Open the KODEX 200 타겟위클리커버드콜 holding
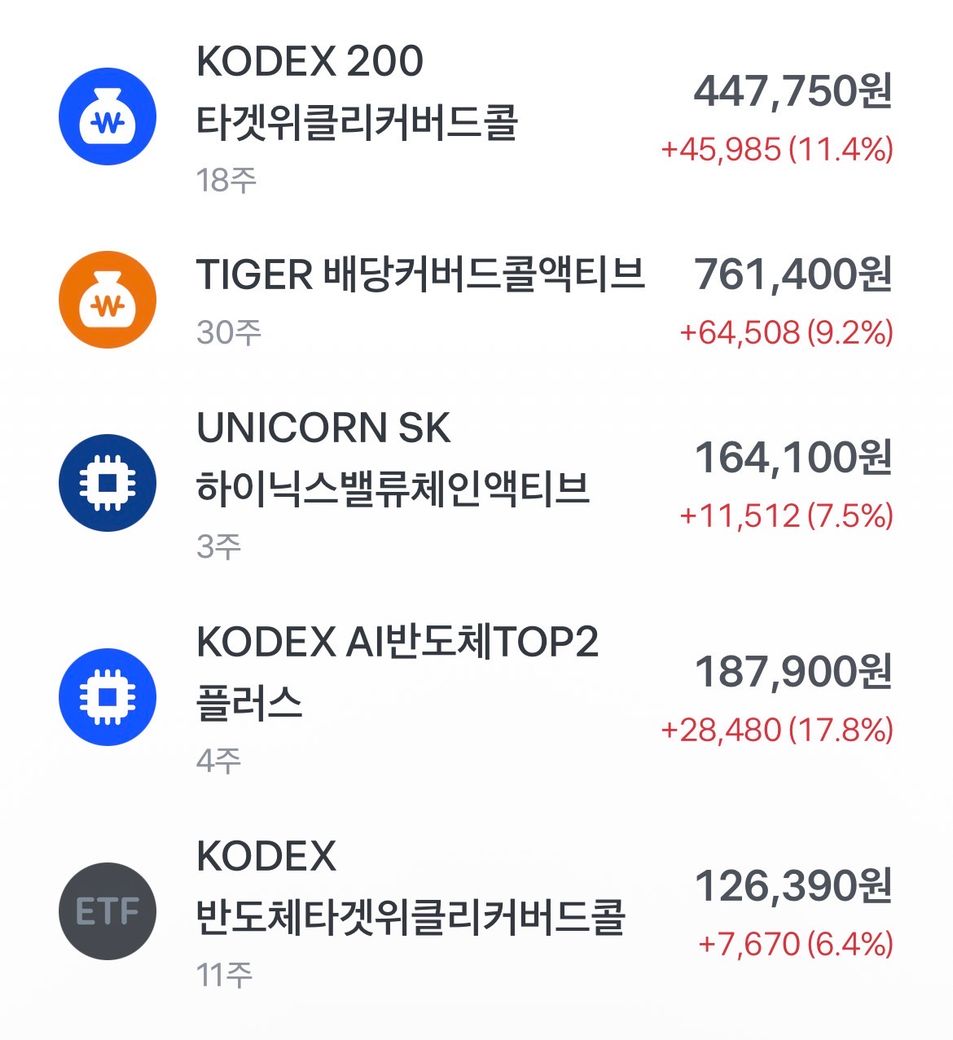953x1040 pixels. (476, 118)
